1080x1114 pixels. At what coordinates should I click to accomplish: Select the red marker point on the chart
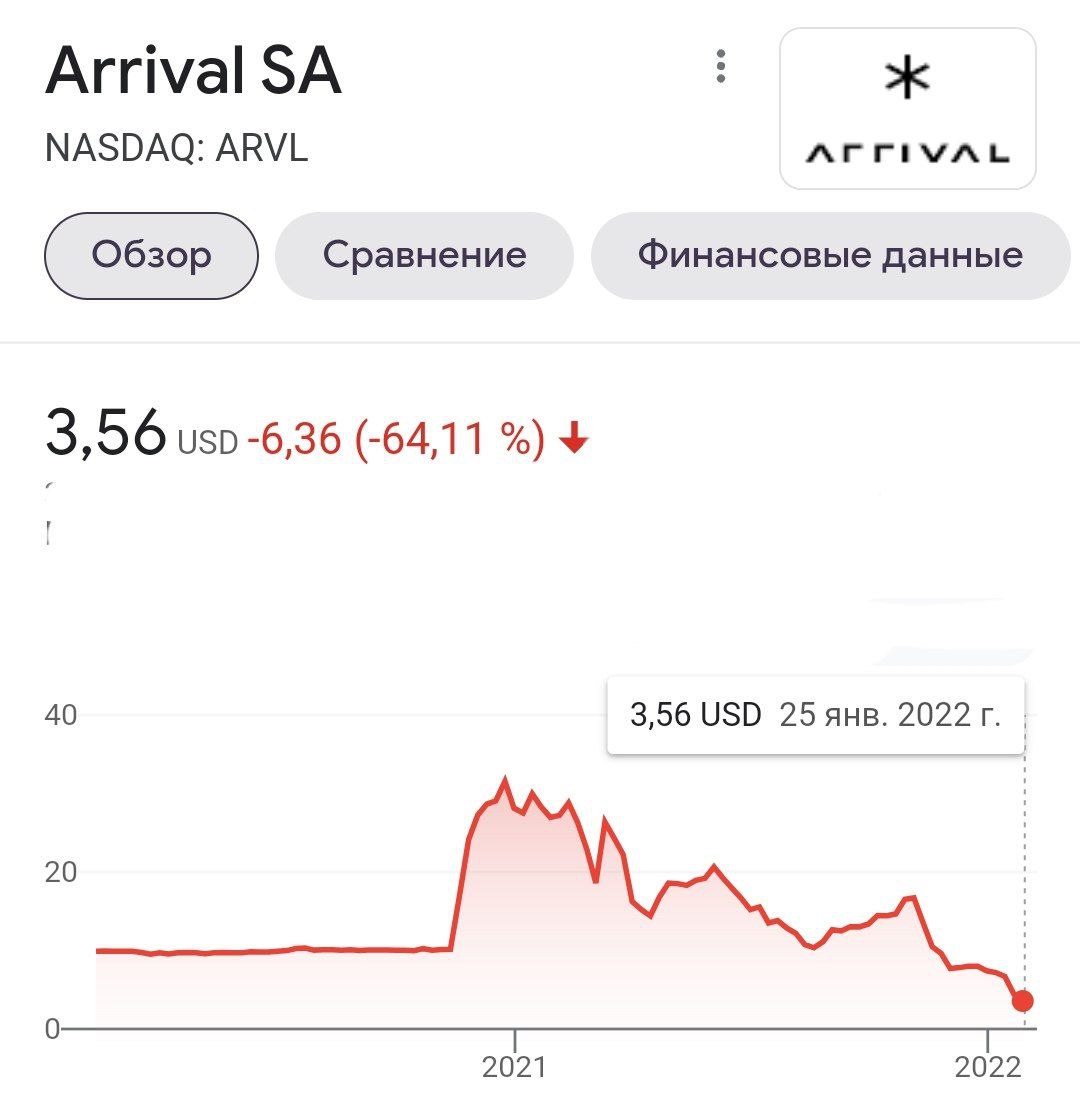pos(1021,999)
